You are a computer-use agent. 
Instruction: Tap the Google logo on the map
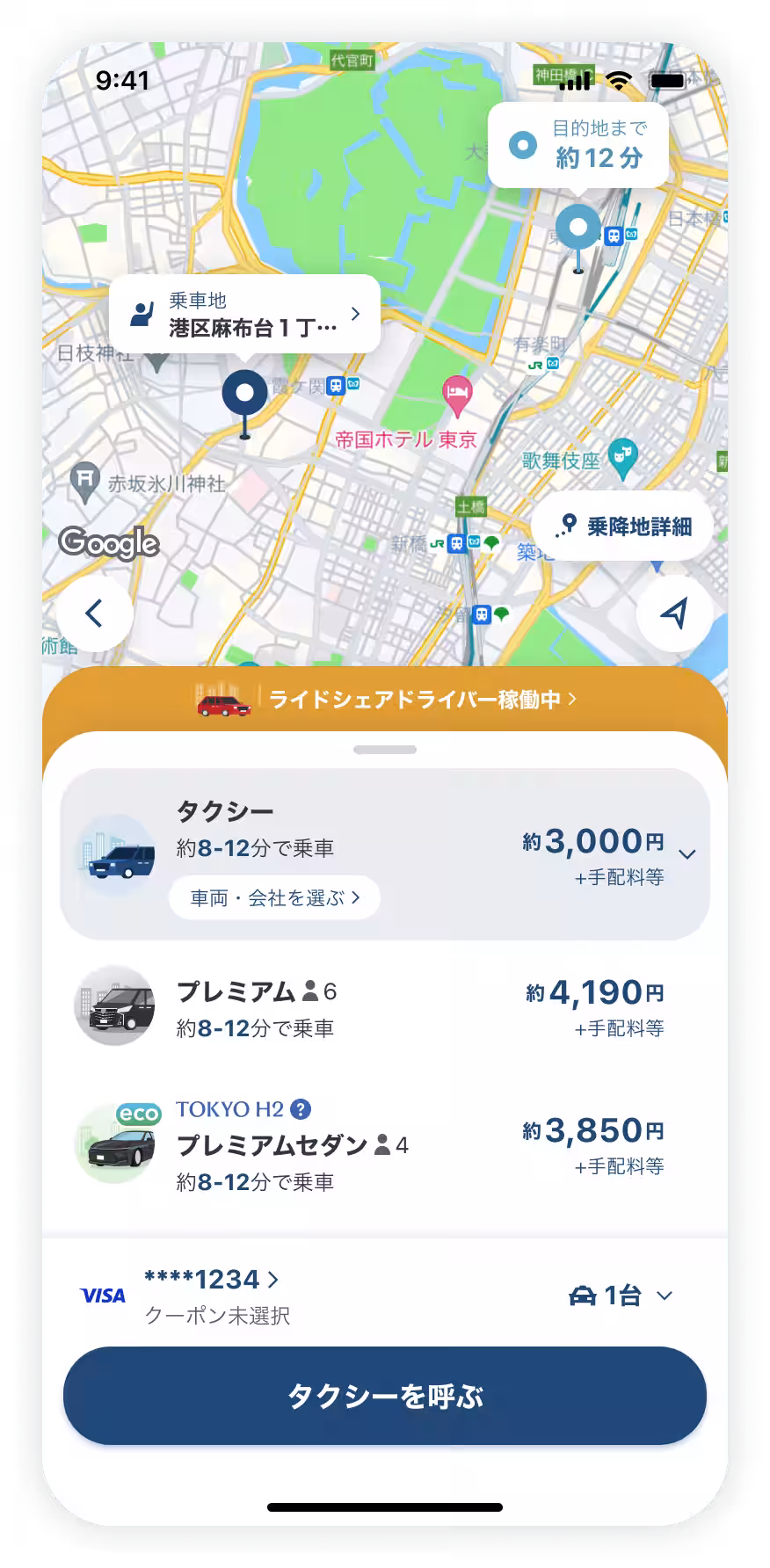coord(109,545)
